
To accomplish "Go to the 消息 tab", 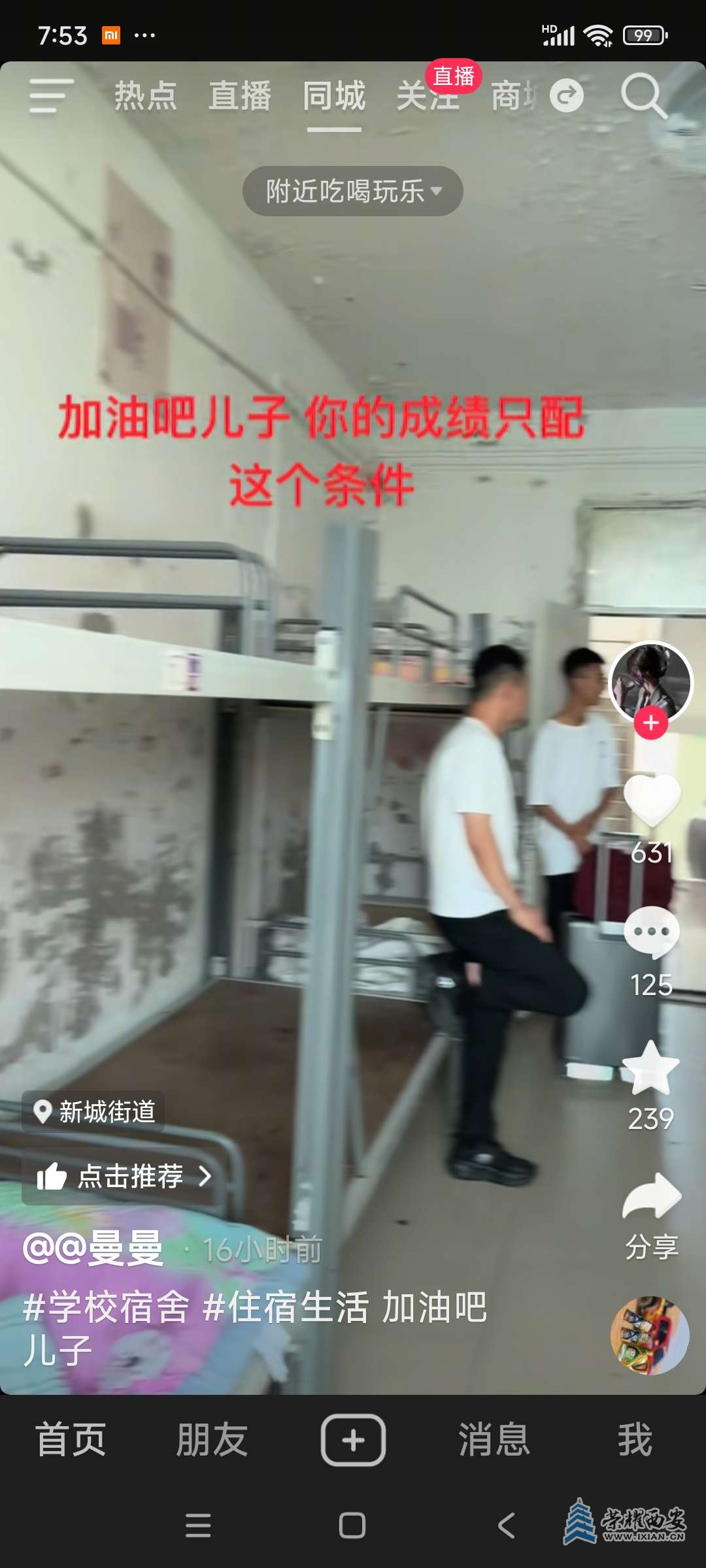I will tap(494, 1440).
